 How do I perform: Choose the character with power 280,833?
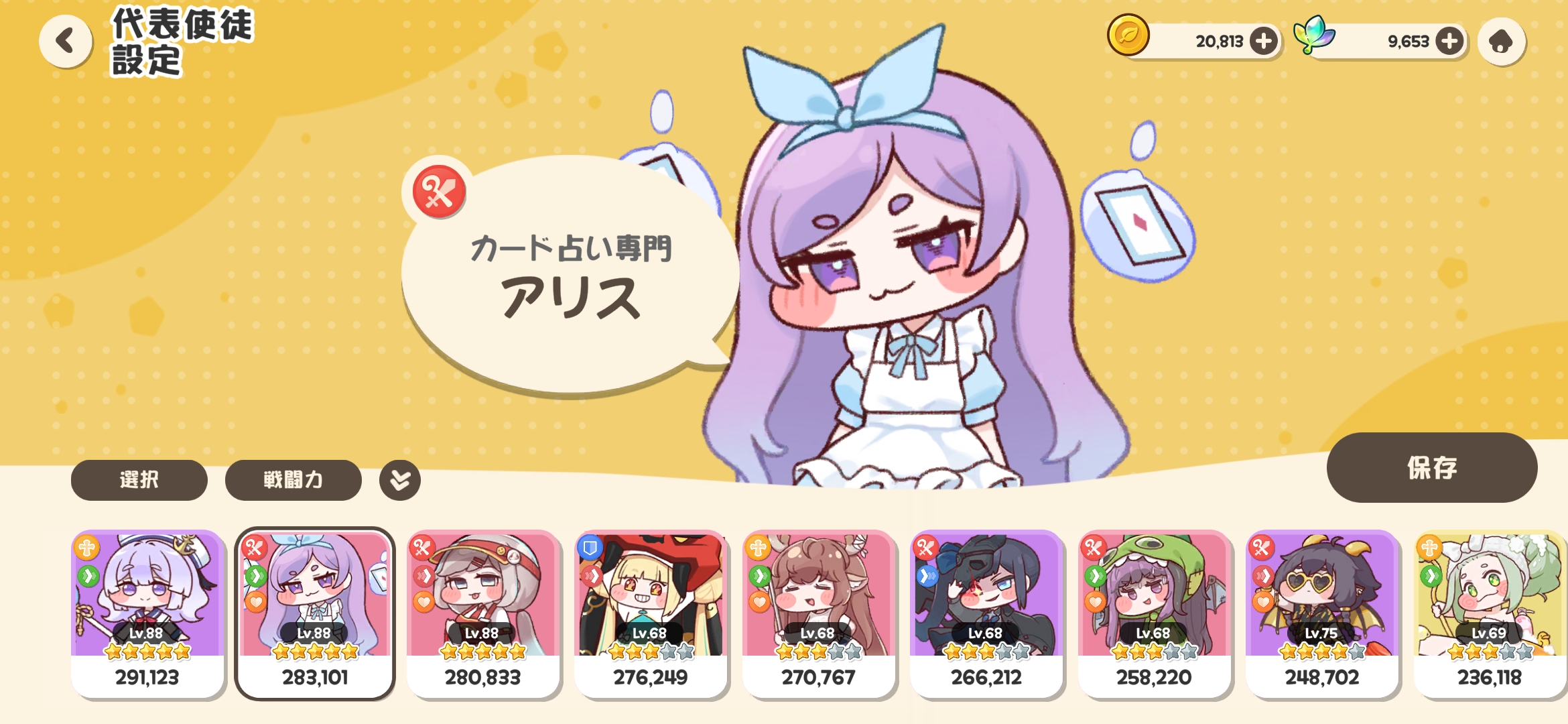[482, 613]
